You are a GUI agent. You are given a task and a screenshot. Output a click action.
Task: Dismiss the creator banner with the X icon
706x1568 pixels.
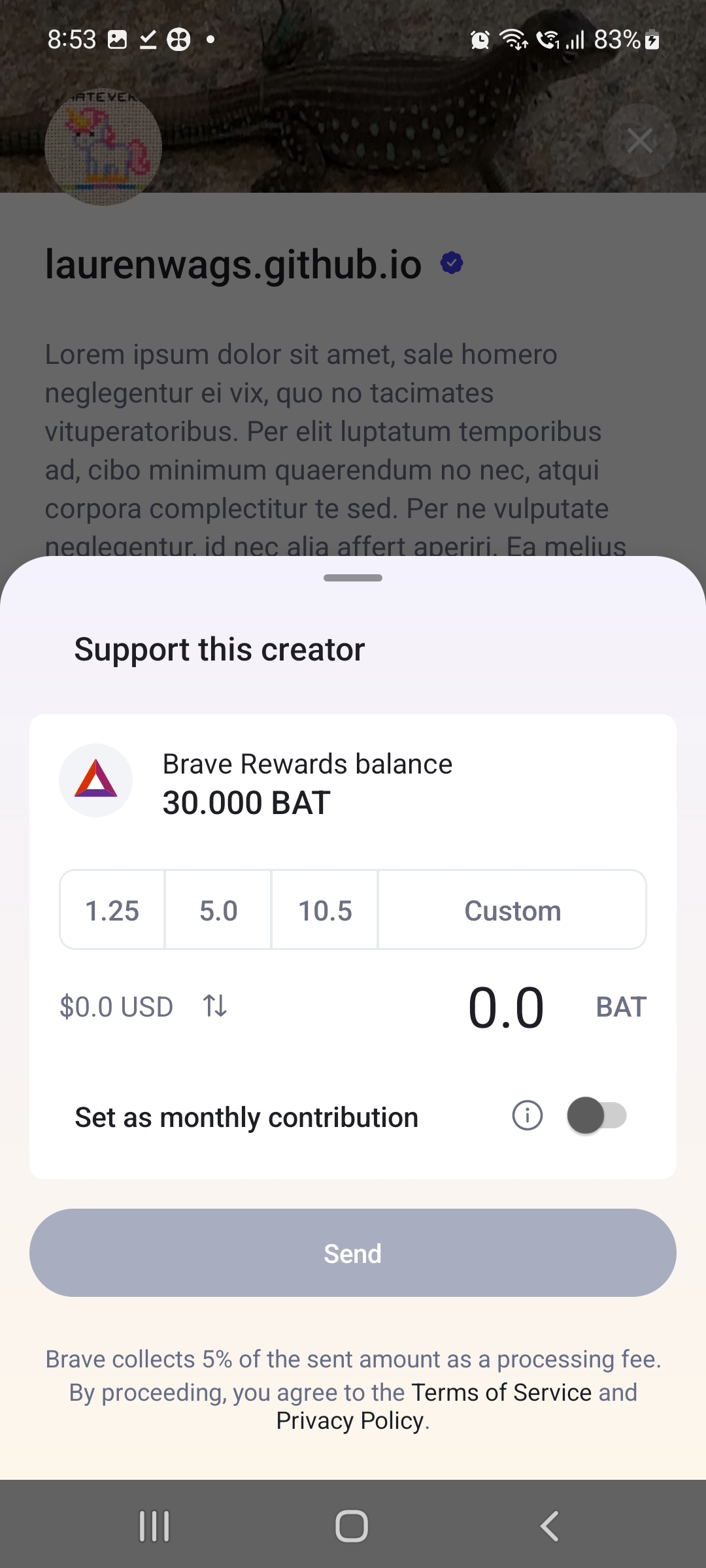click(639, 140)
